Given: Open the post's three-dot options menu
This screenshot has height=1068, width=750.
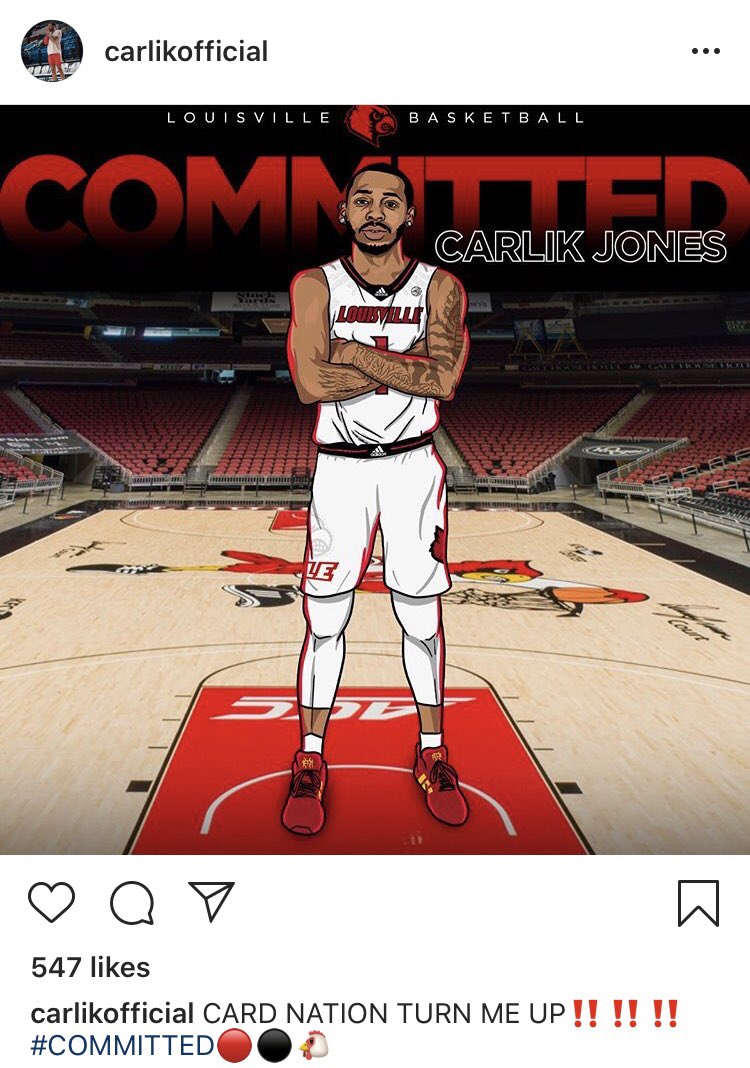Looking at the screenshot, I should coord(705,52).
